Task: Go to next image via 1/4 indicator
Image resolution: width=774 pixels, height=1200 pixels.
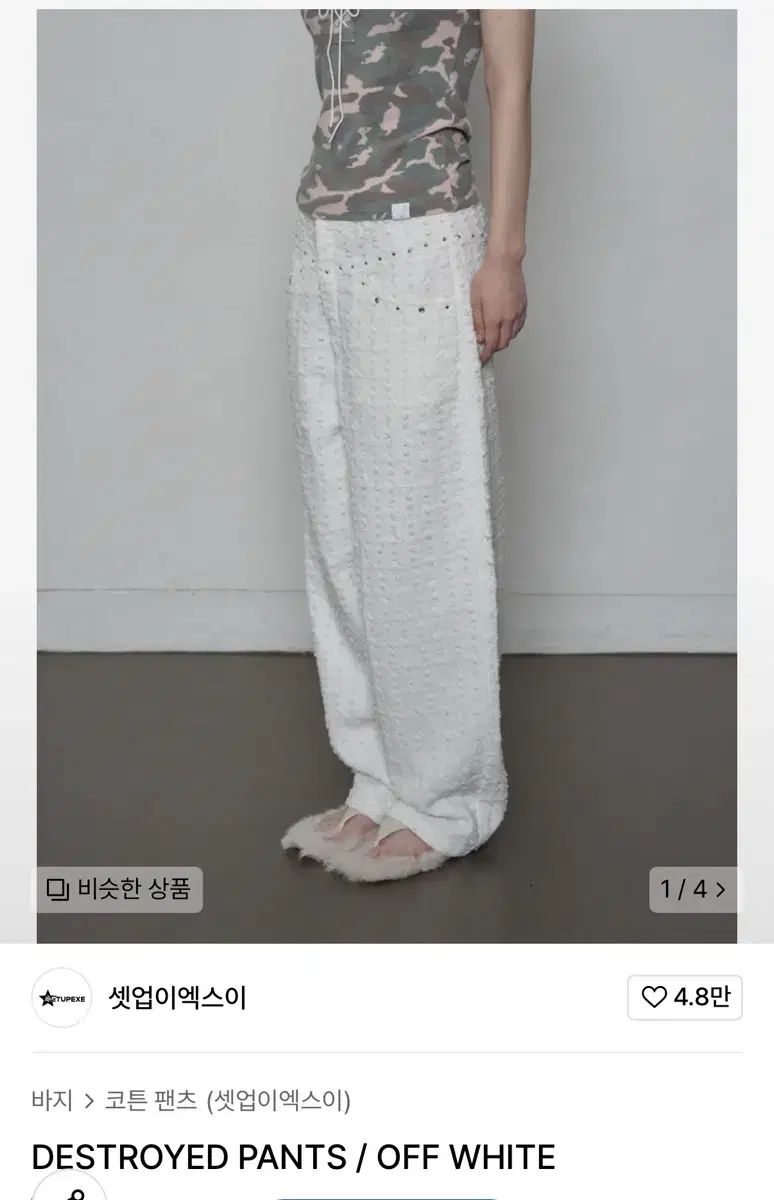Action: point(693,888)
